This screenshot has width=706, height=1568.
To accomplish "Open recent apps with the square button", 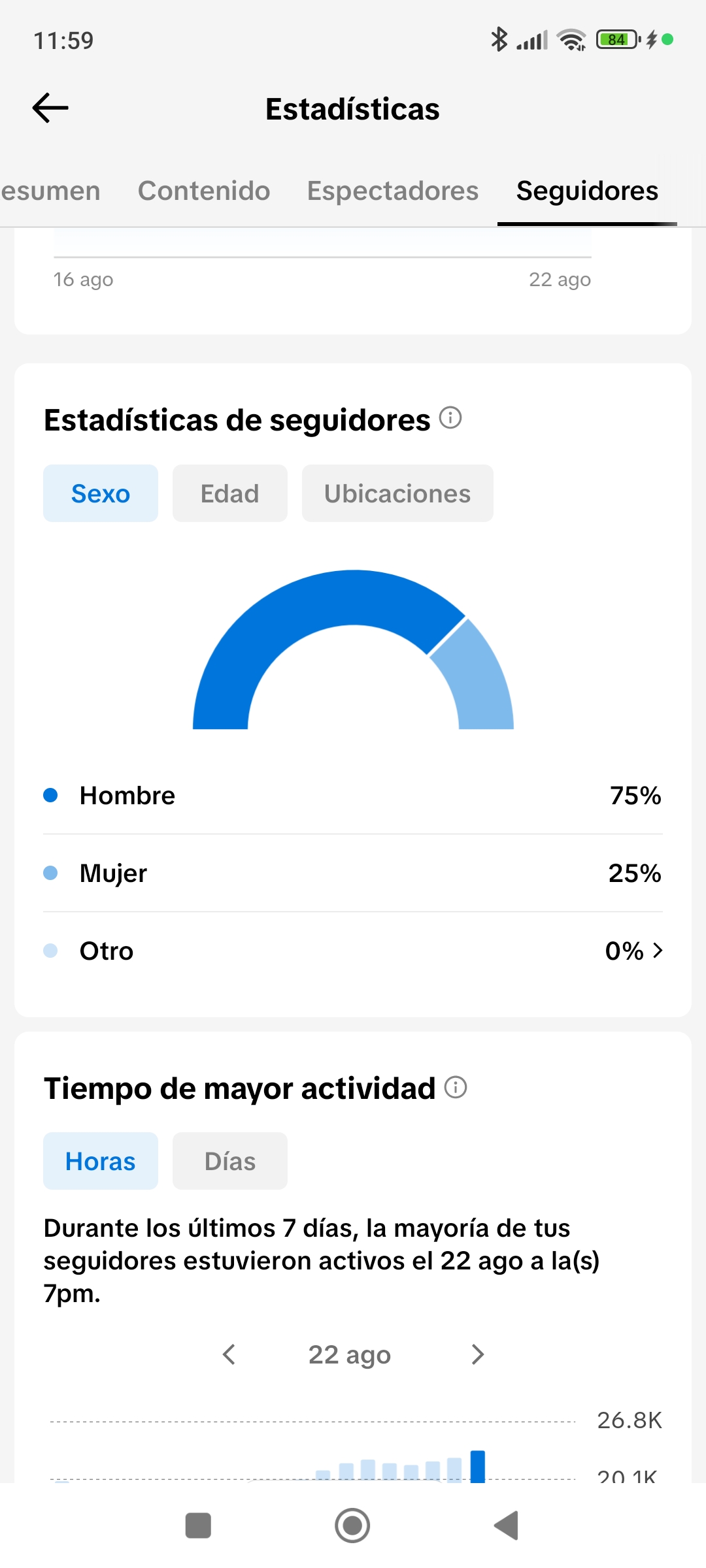I will coord(198,1526).
